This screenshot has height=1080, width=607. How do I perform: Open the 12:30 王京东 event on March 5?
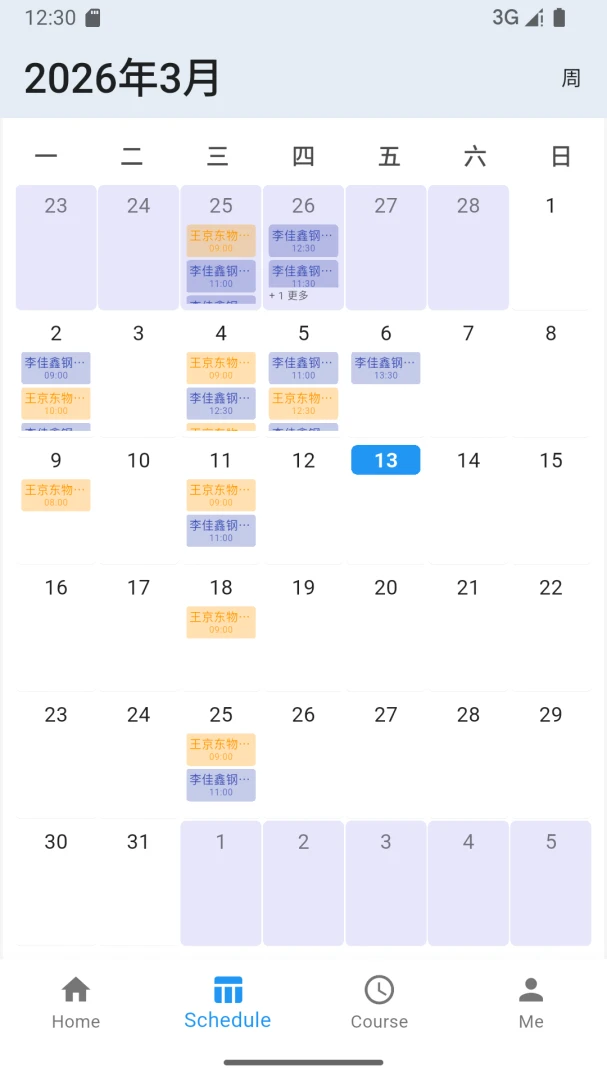(303, 404)
